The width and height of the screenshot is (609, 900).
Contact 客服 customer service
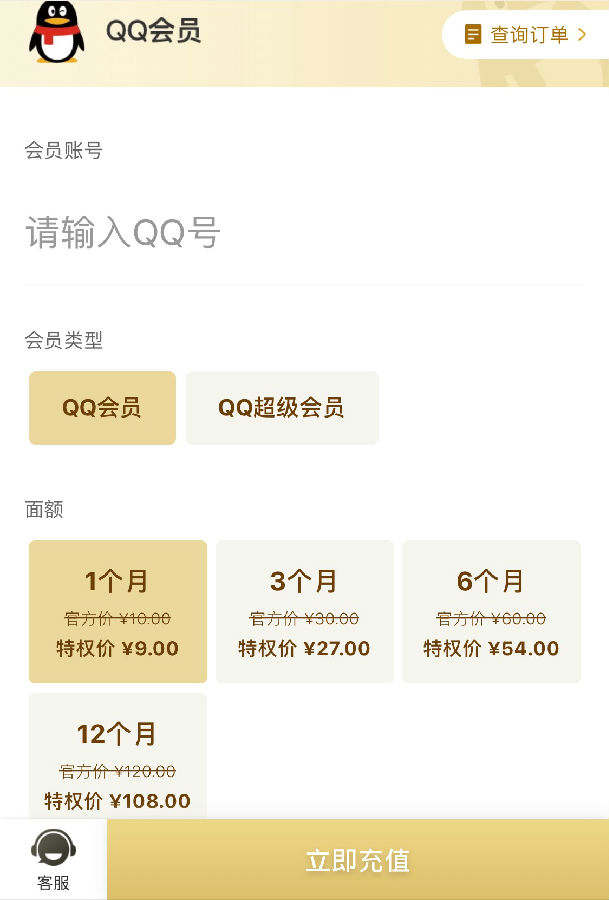(53, 860)
